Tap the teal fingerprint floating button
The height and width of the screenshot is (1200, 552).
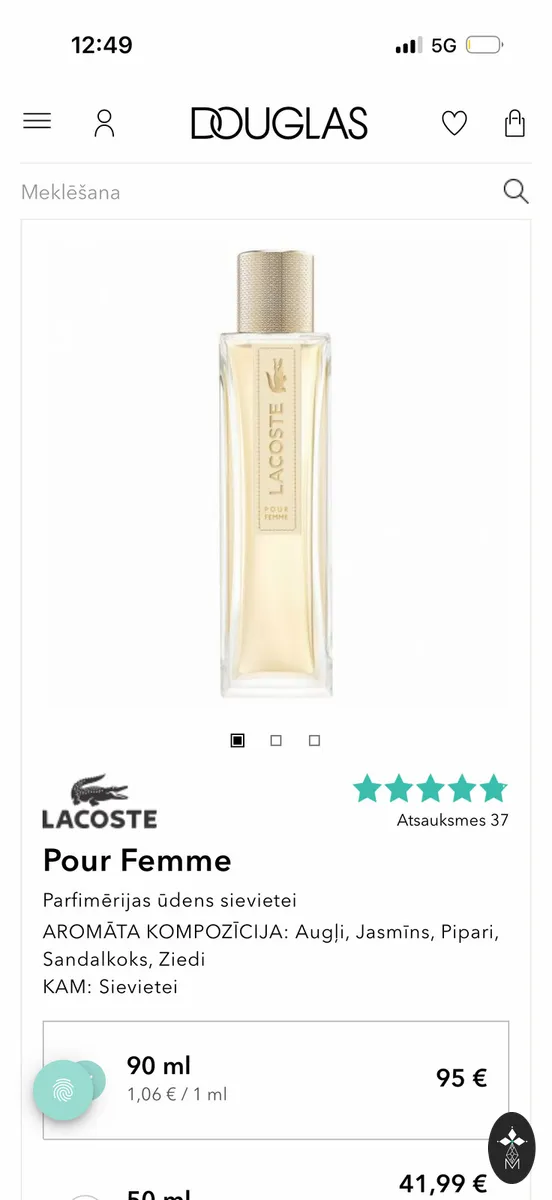coord(63,1090)
